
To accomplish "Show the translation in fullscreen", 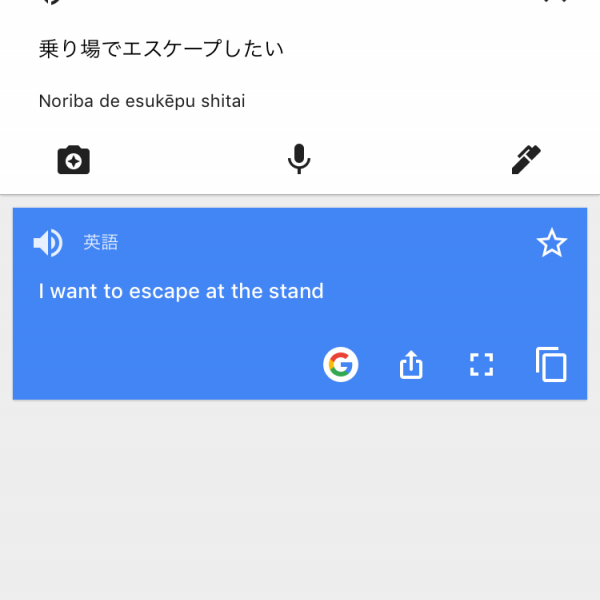I will click(482, 365).
